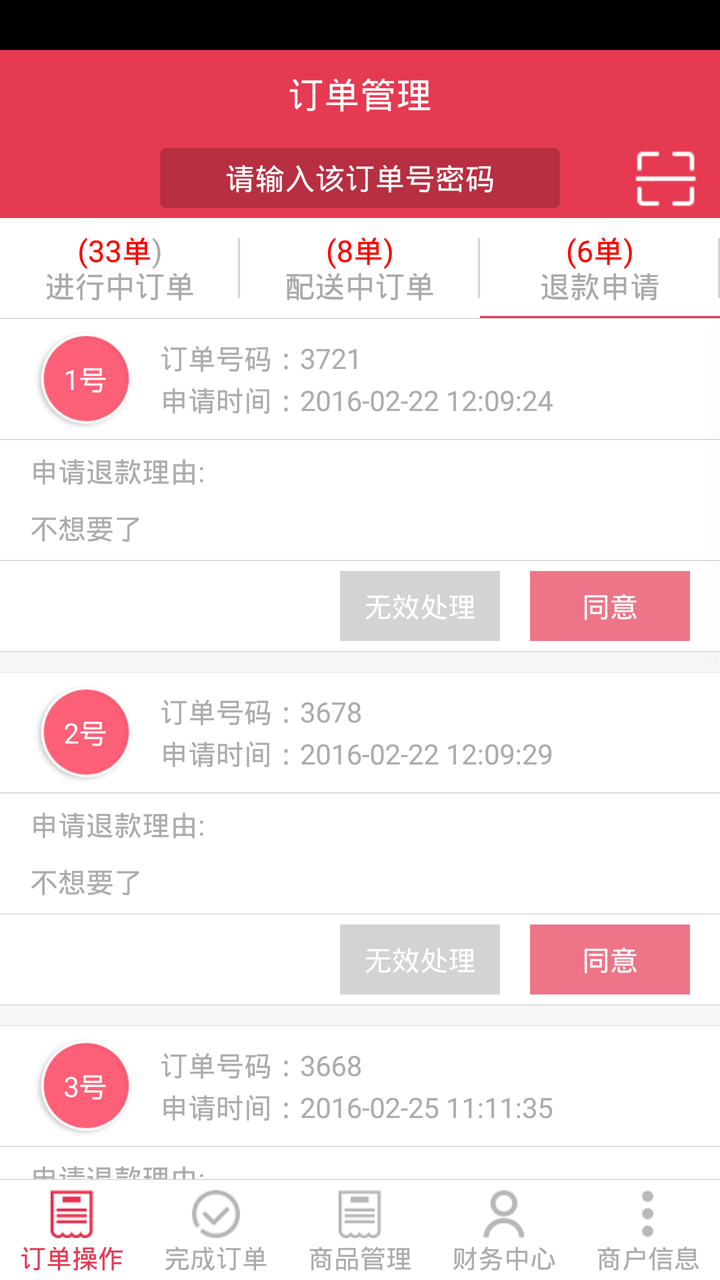Switch to 配送中订单 tab
Image resolution: width=720 pixels, height=1280 pixels.
pos(359,270)
